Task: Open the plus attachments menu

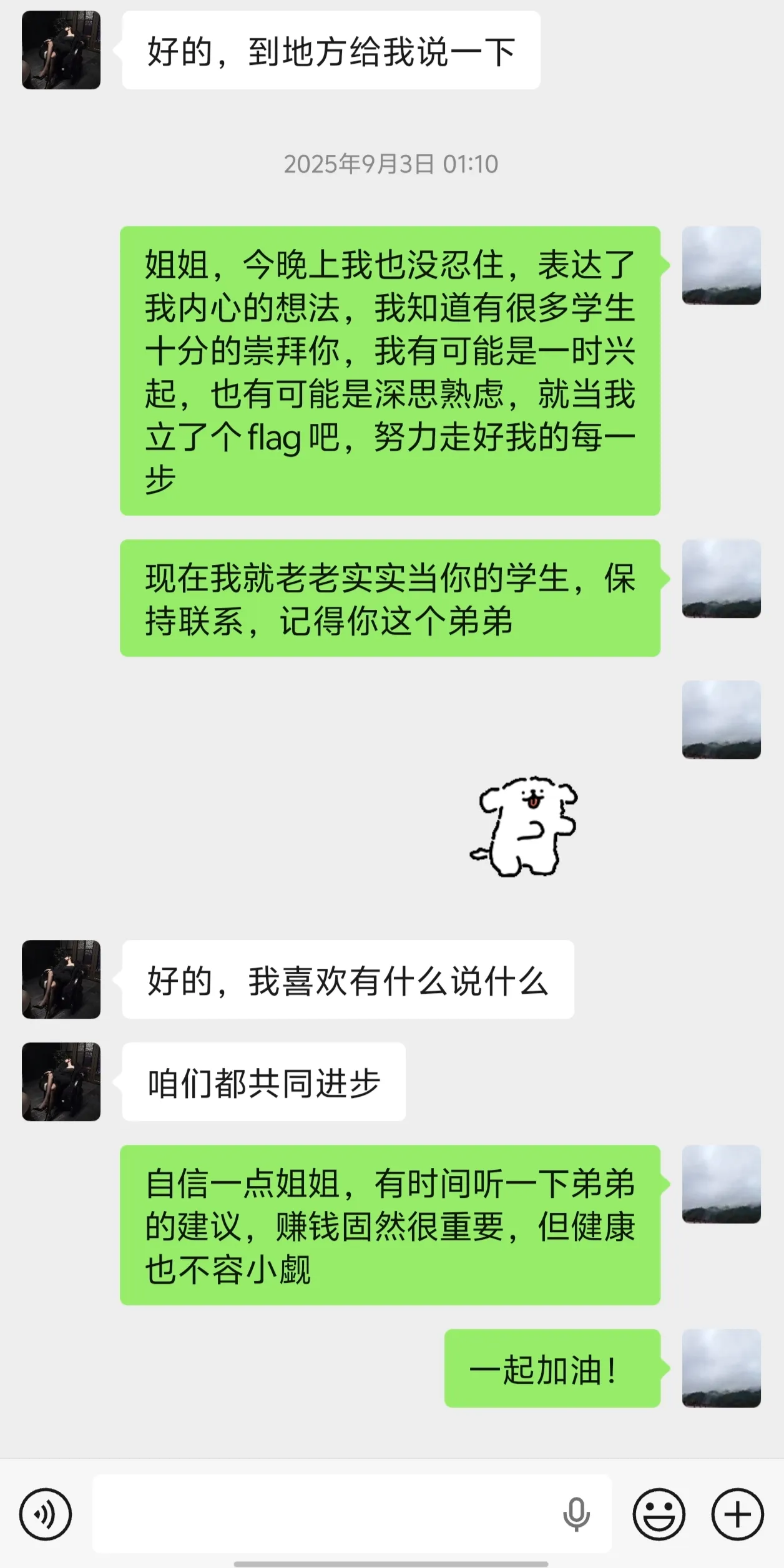Action: tap(737, 1514)
